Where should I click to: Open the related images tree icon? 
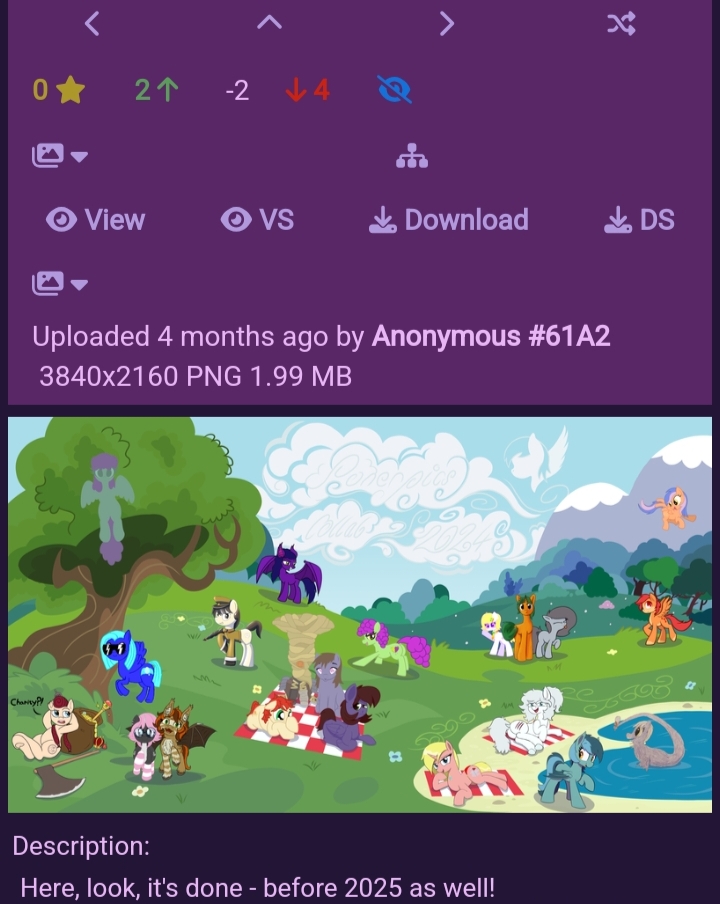pyautogui.click(x=412, y=156)
